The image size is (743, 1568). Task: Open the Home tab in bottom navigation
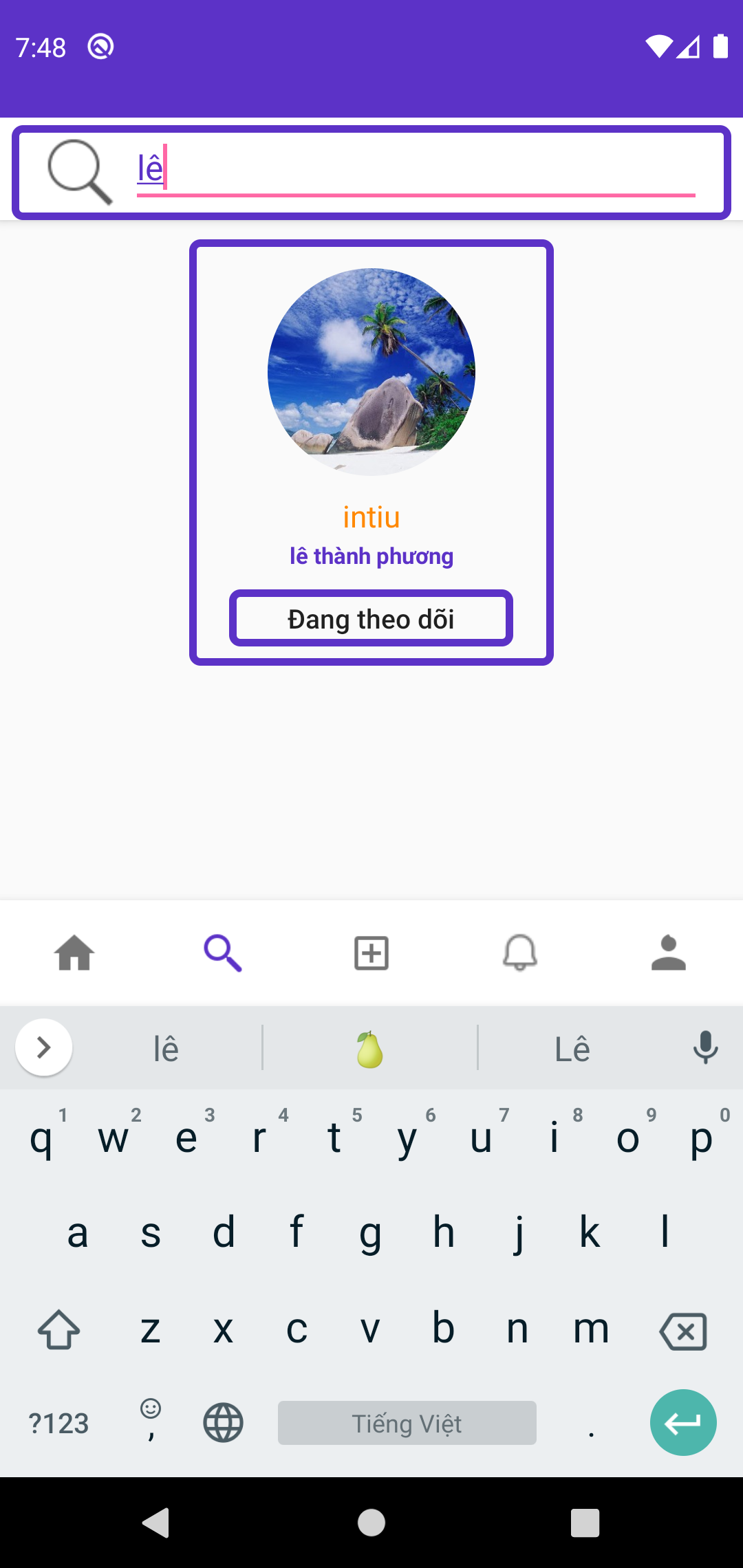(x=74, y=952)
